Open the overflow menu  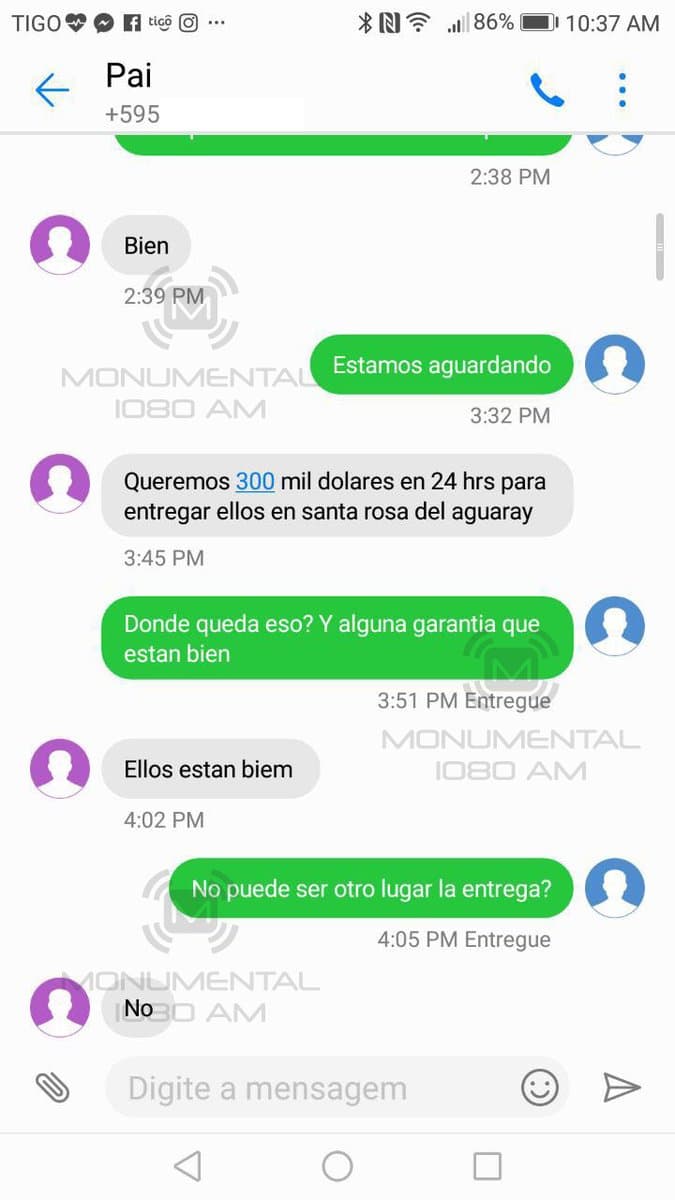(622, 91)
